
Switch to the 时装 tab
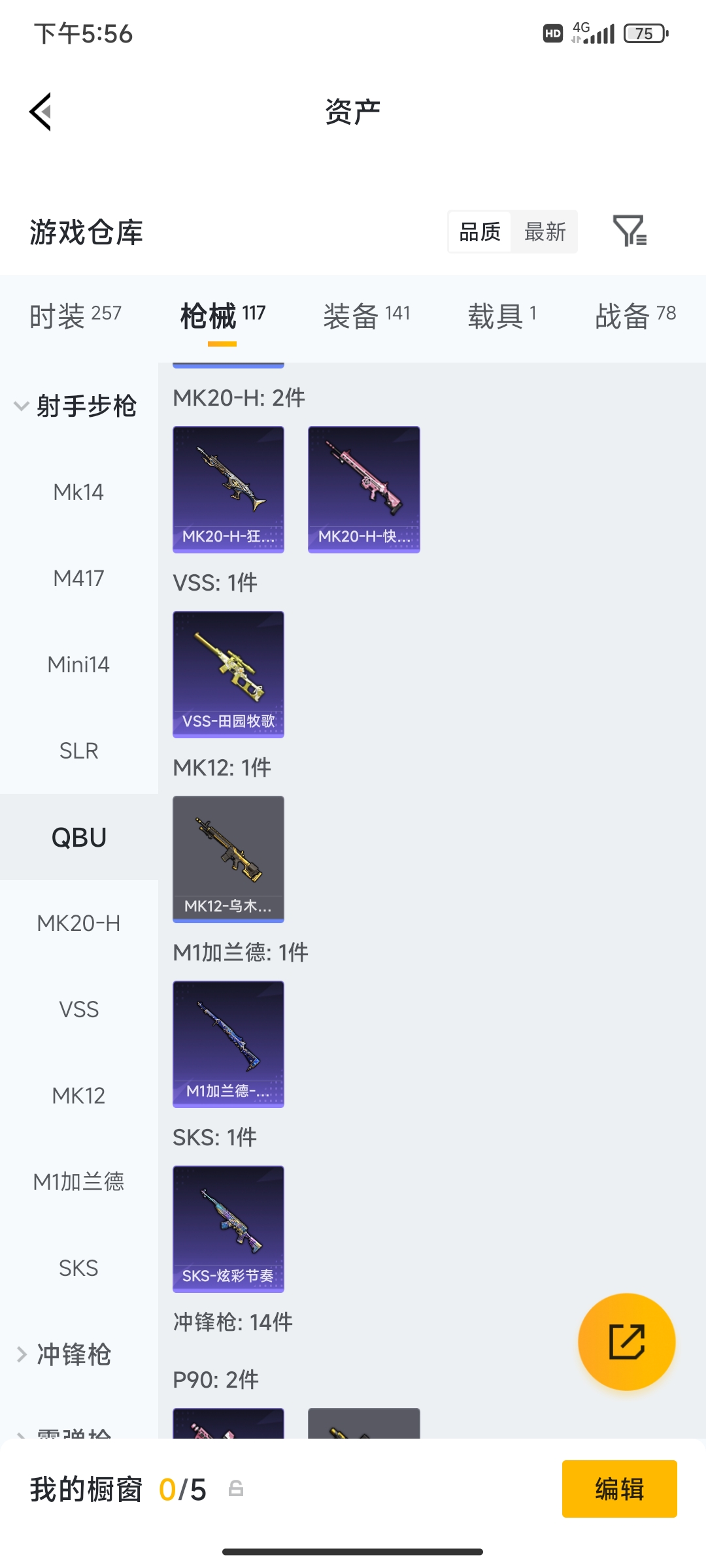coord(76,316)
